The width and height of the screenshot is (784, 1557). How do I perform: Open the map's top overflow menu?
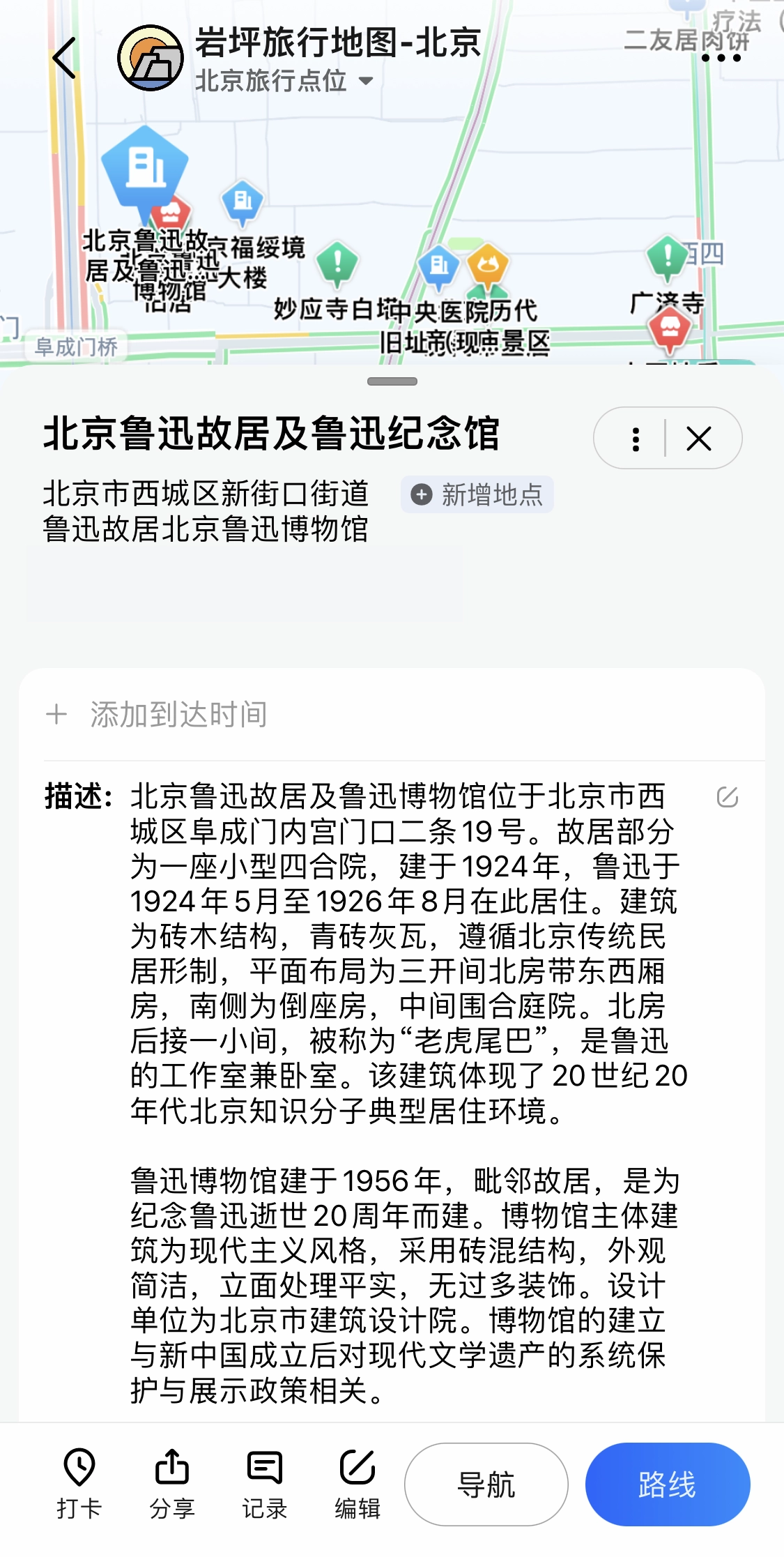point(721,58)
